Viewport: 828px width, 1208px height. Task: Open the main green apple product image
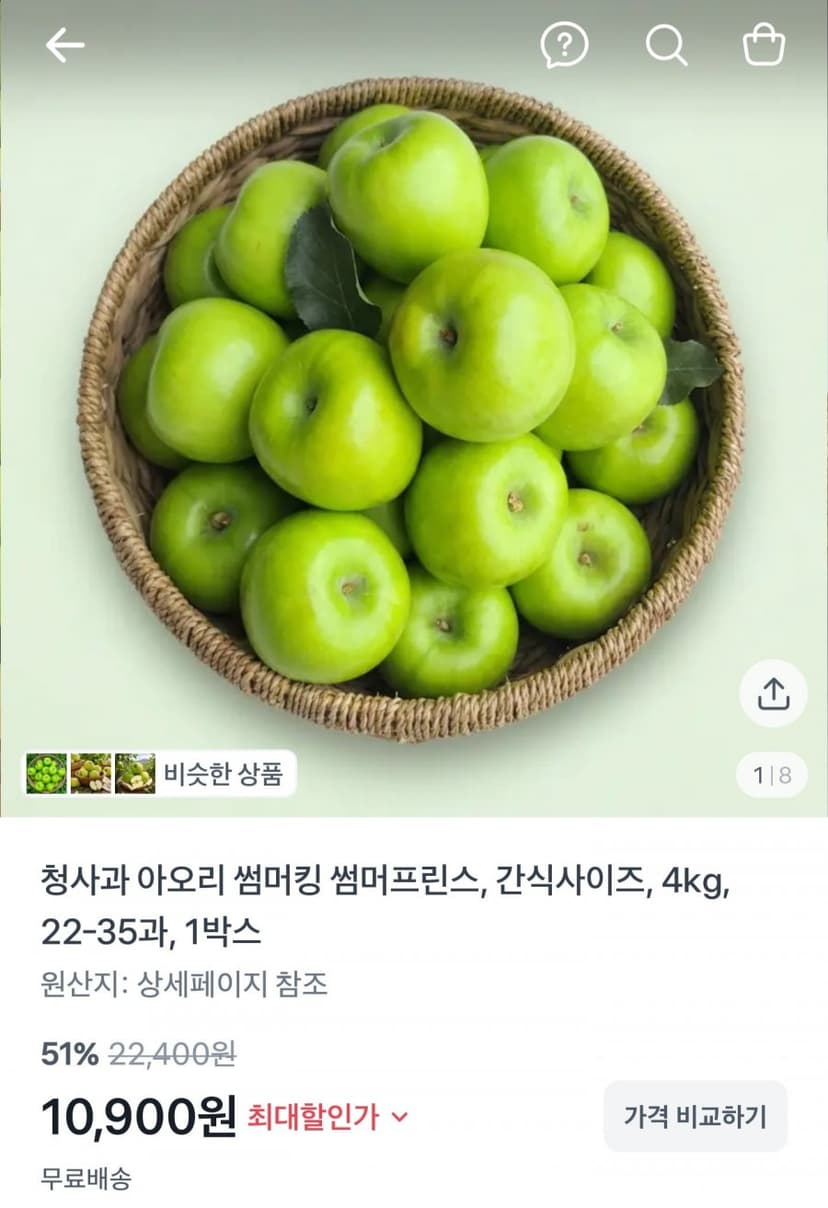click(414, 408)
